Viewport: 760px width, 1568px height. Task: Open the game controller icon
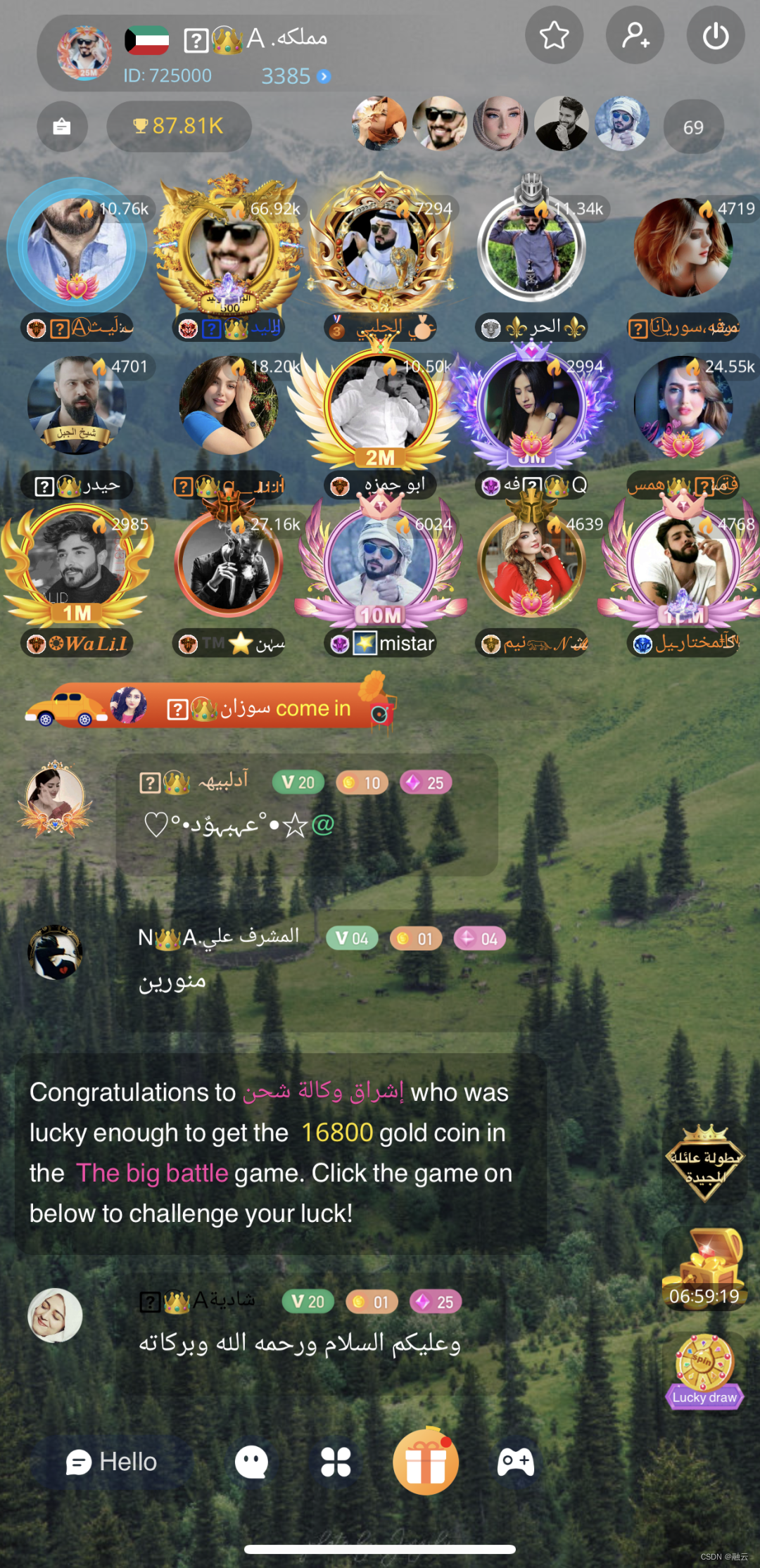[516, 1462]
